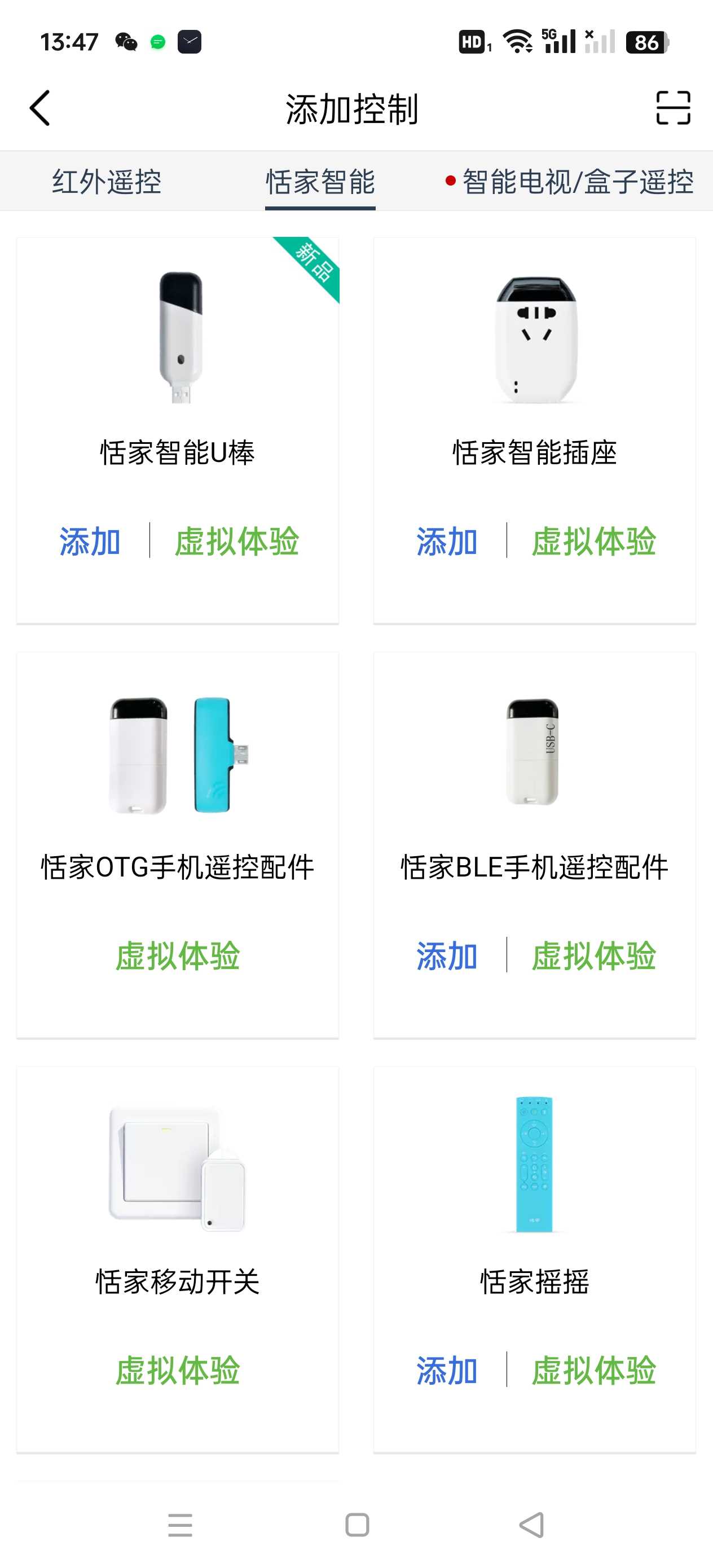Screen dimensions: 713x1568
Task: Open the scan code icon
Action: click(673, 108)
